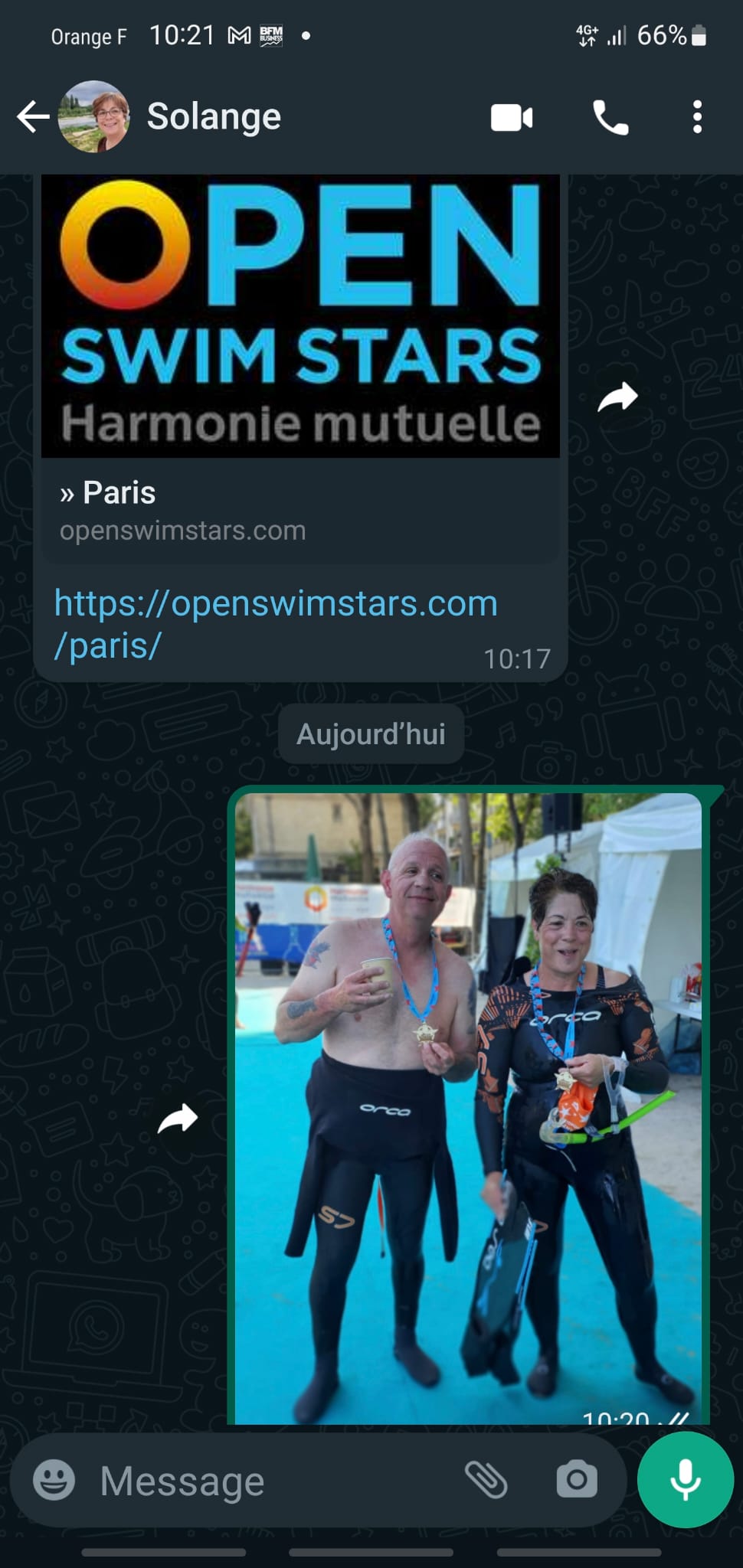Open the openswimstars.com/paris link
This screenshot has width=743, height=1568.
276,623
